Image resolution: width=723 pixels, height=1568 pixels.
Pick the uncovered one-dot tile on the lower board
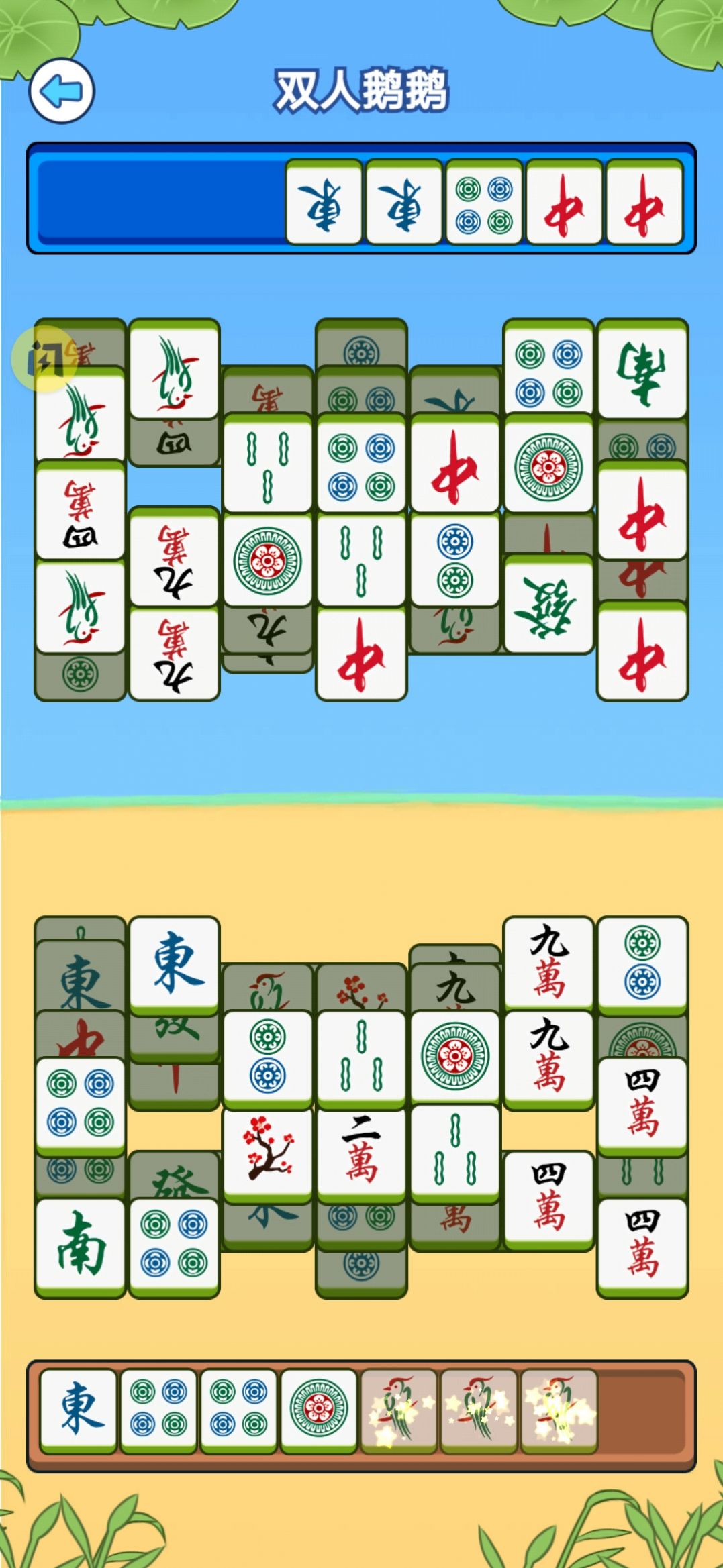coord(454,1056)
